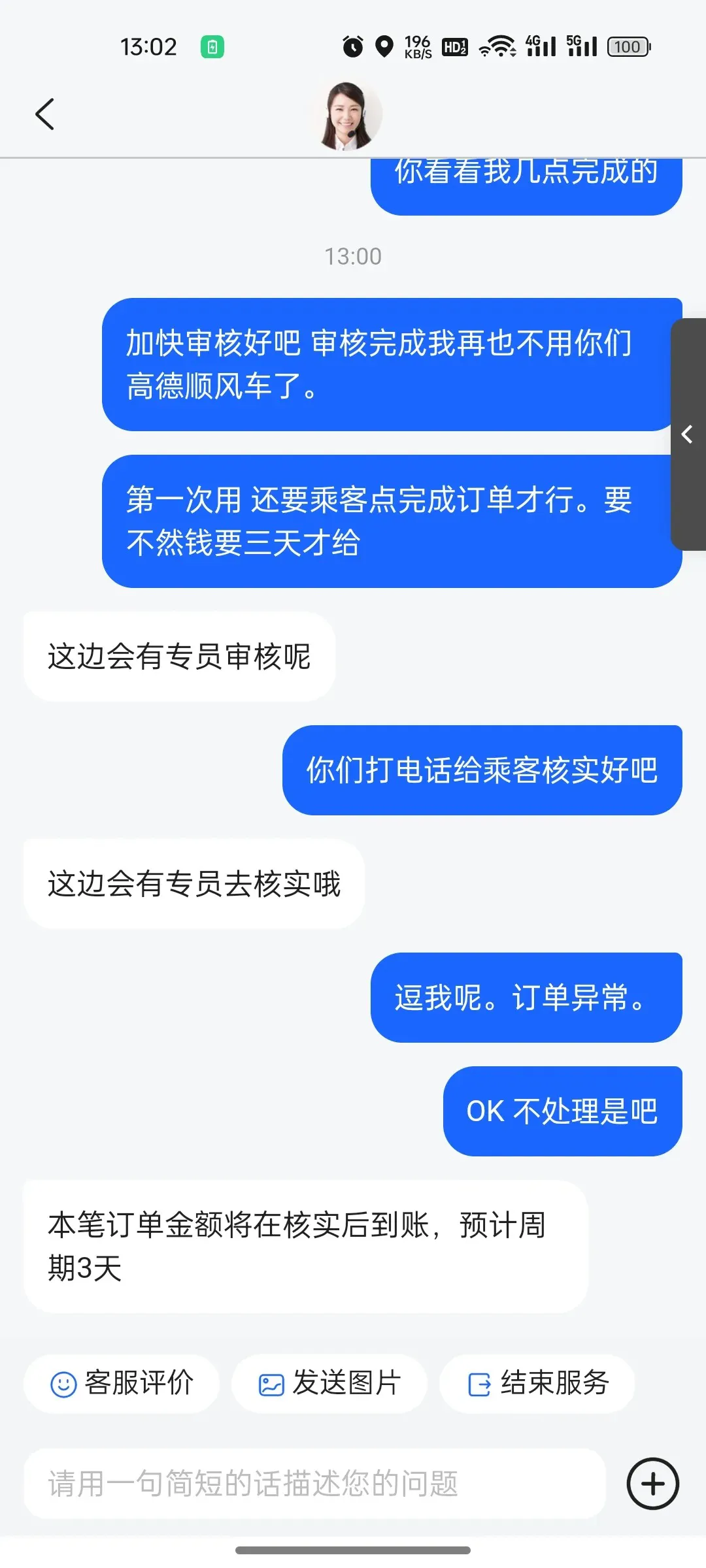The height and width of the screenshot is (1568, 706).
Task: Focus the message input field
Action: pos(315,1484)
